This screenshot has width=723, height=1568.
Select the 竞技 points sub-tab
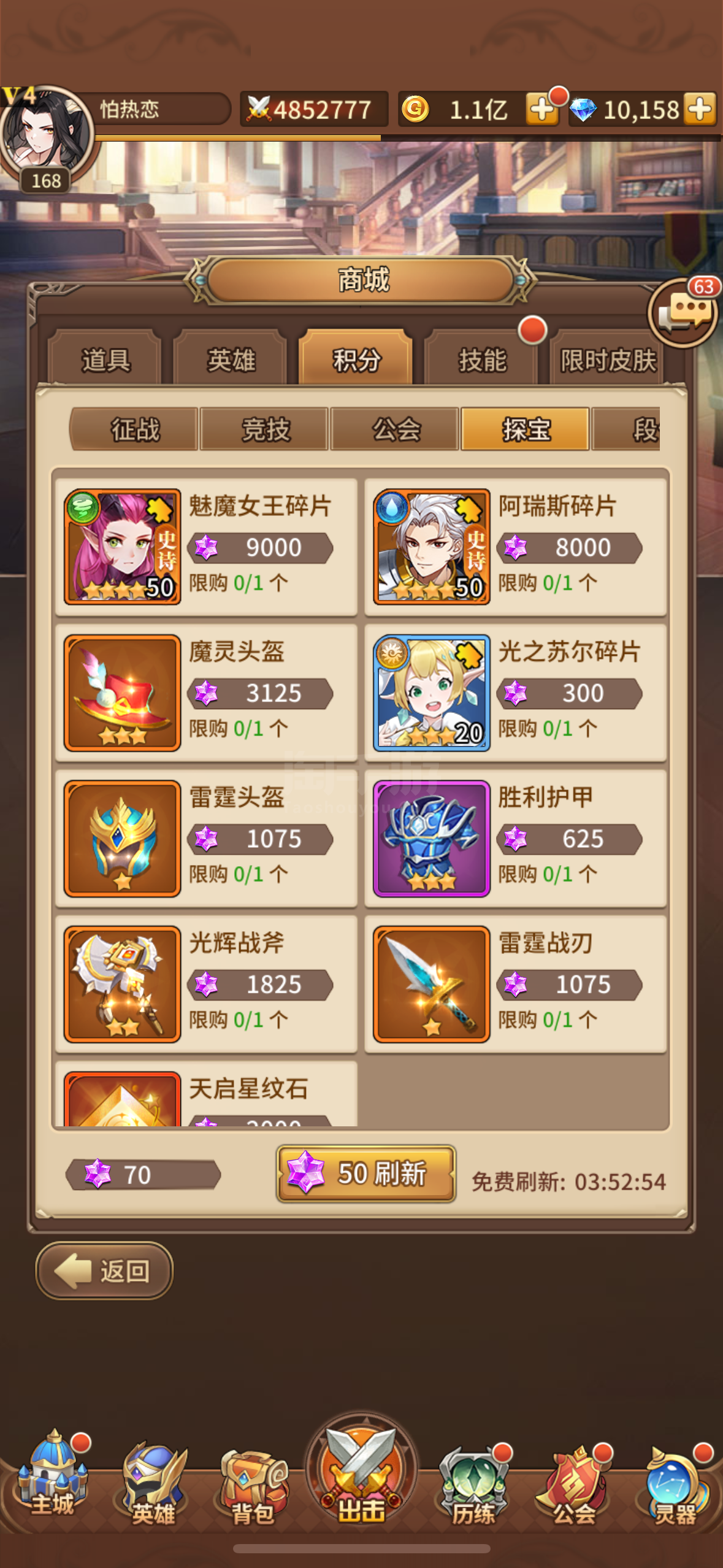click(265, 429)
